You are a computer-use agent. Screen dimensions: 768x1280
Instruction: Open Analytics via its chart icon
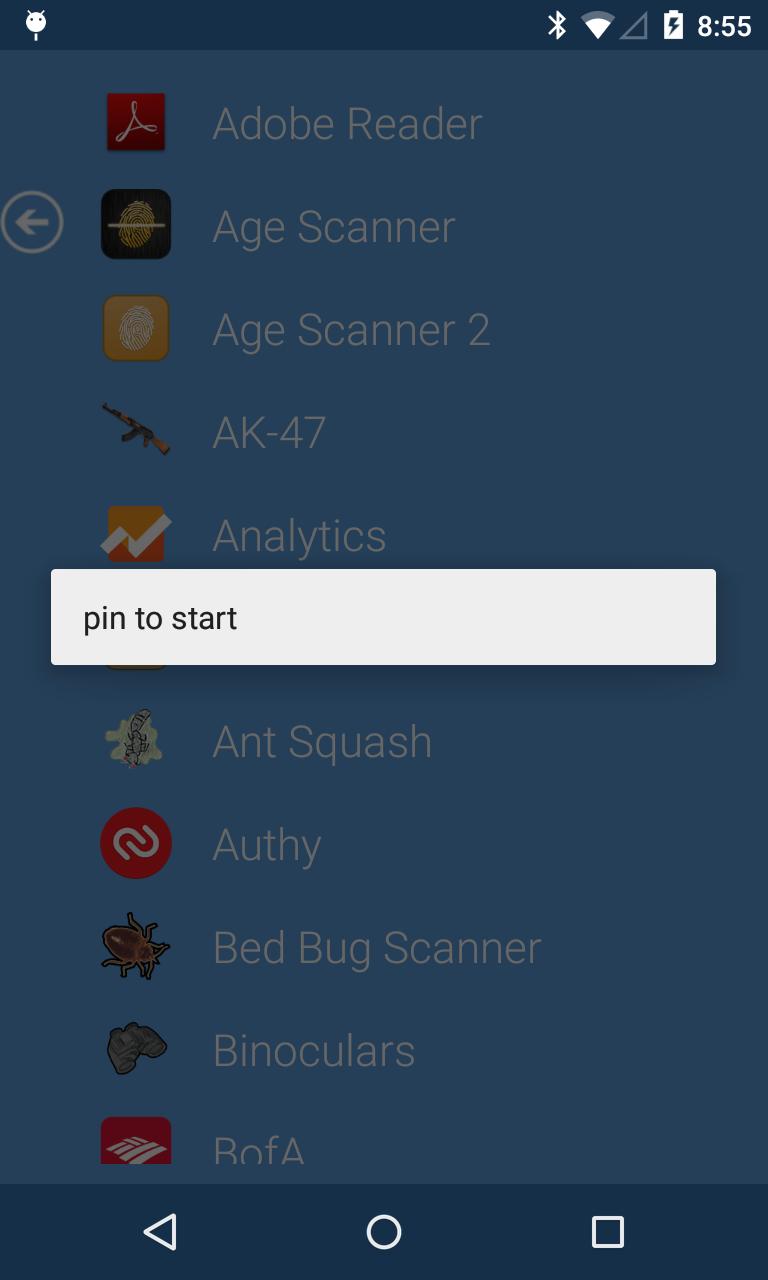coord(135,534)
